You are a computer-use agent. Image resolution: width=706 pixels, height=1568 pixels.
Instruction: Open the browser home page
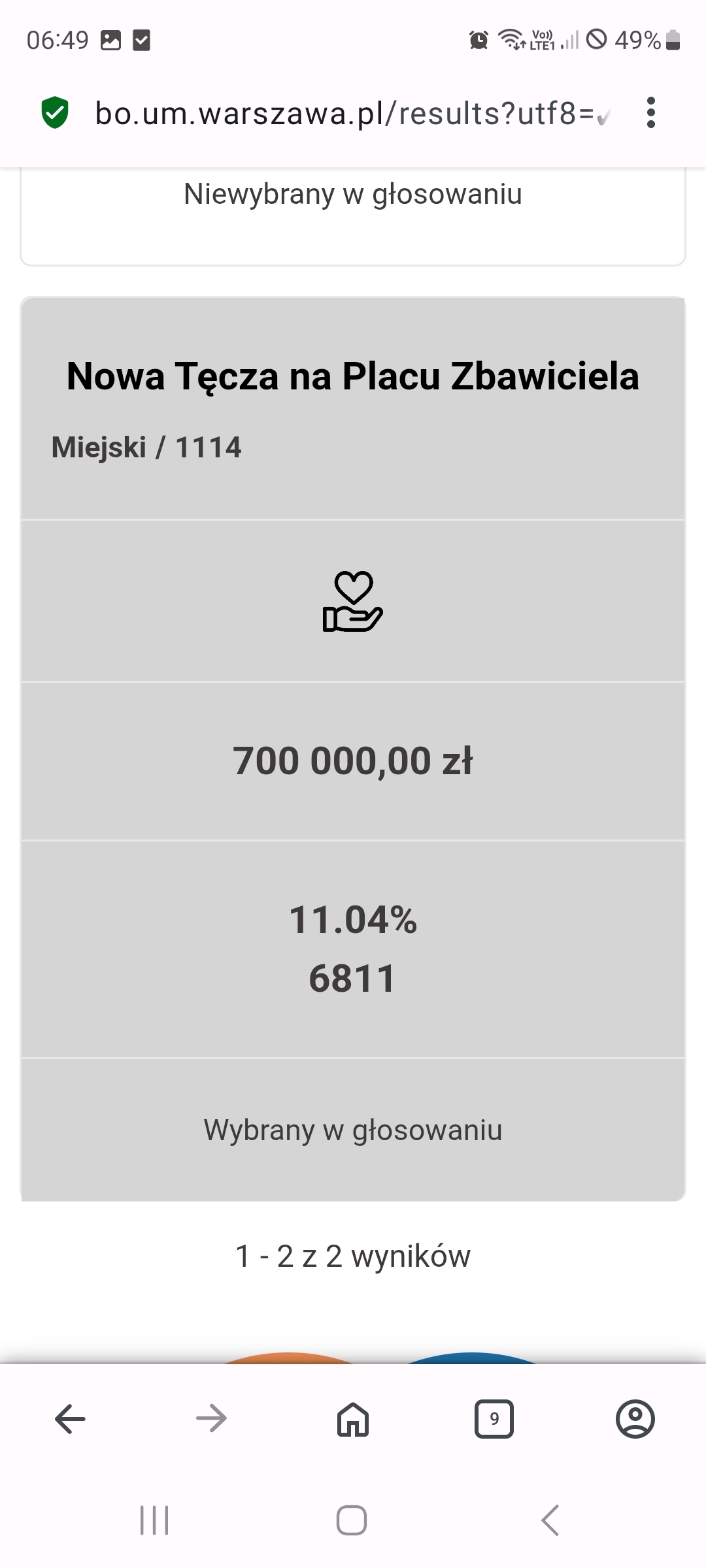(x=353, y=1418)
